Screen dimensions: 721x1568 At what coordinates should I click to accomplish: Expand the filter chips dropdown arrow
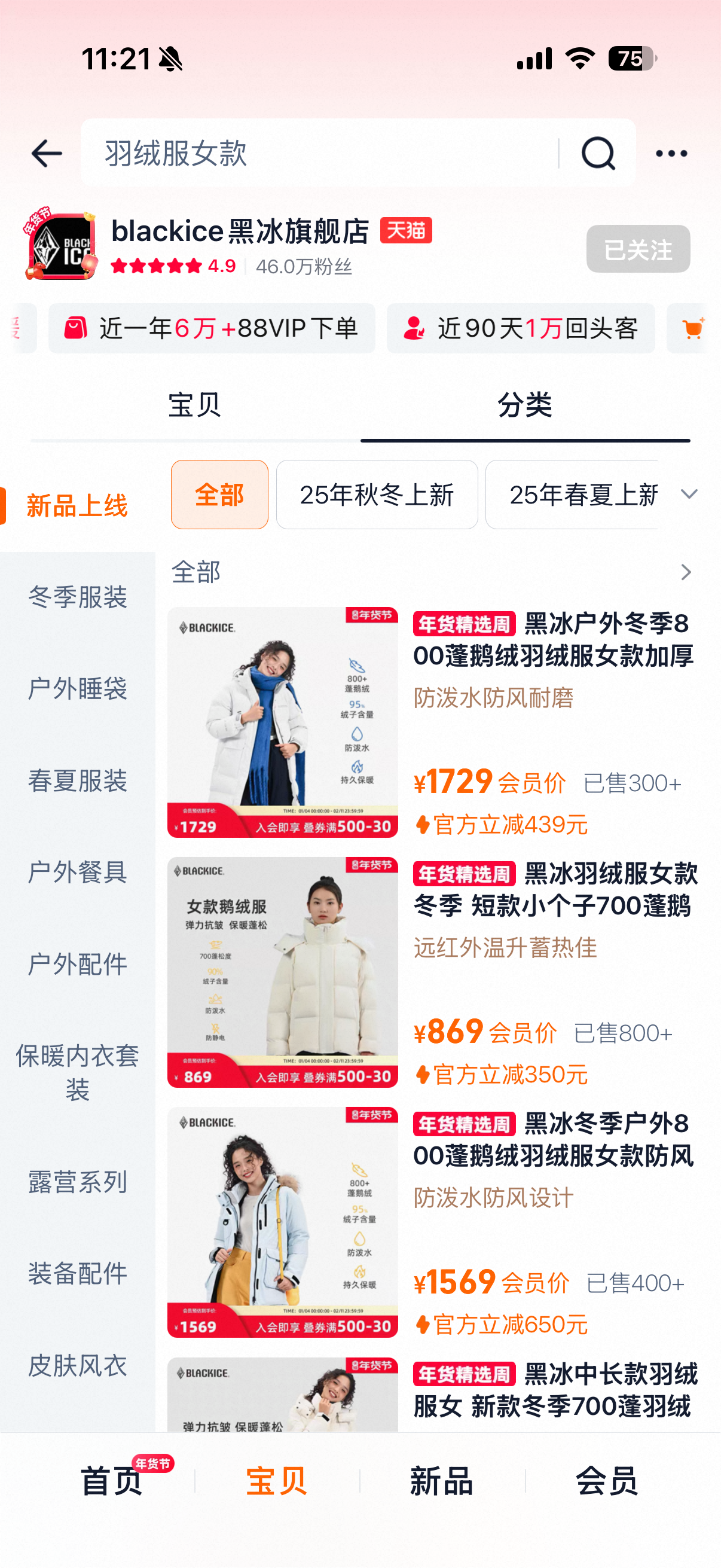[x=689, y=494]
